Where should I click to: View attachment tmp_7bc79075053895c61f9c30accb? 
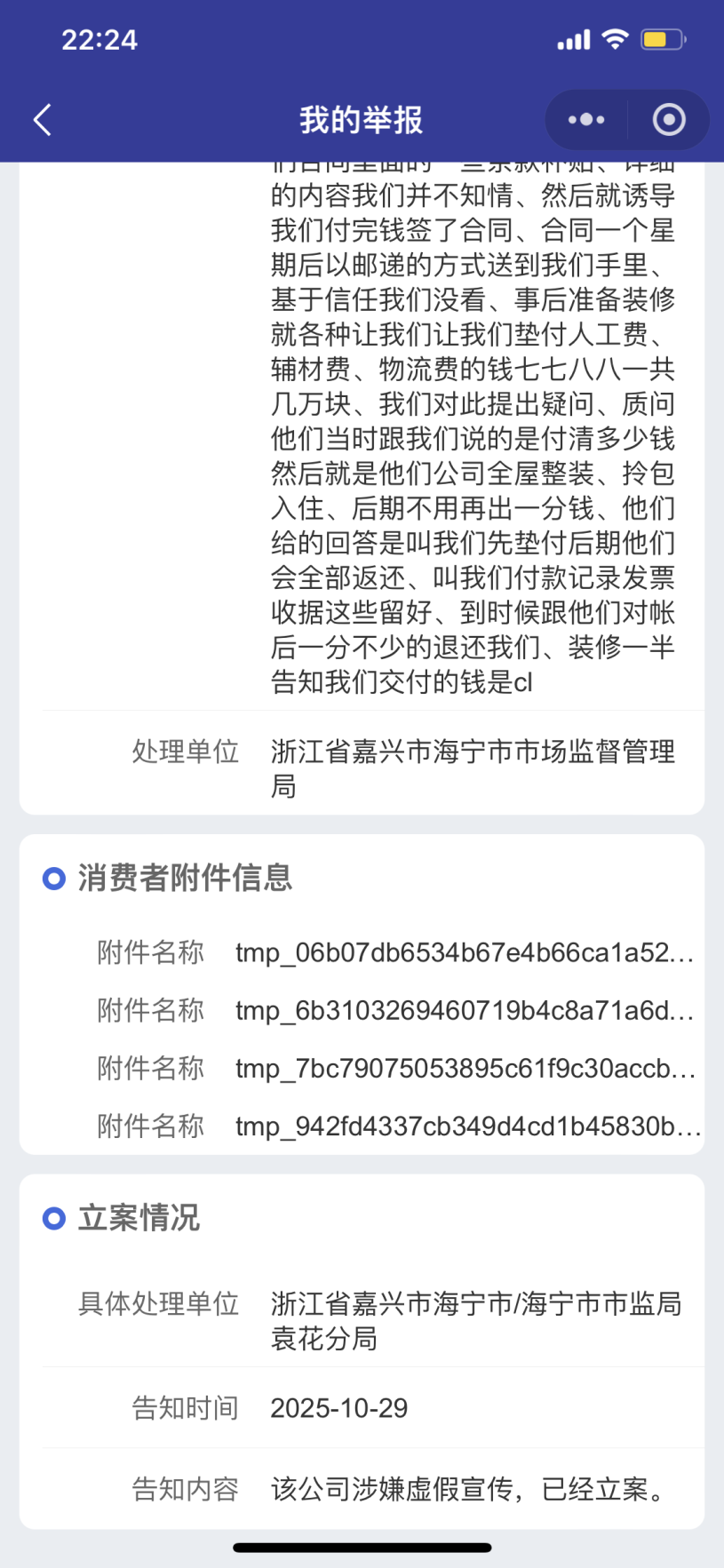pos(465,1068)
